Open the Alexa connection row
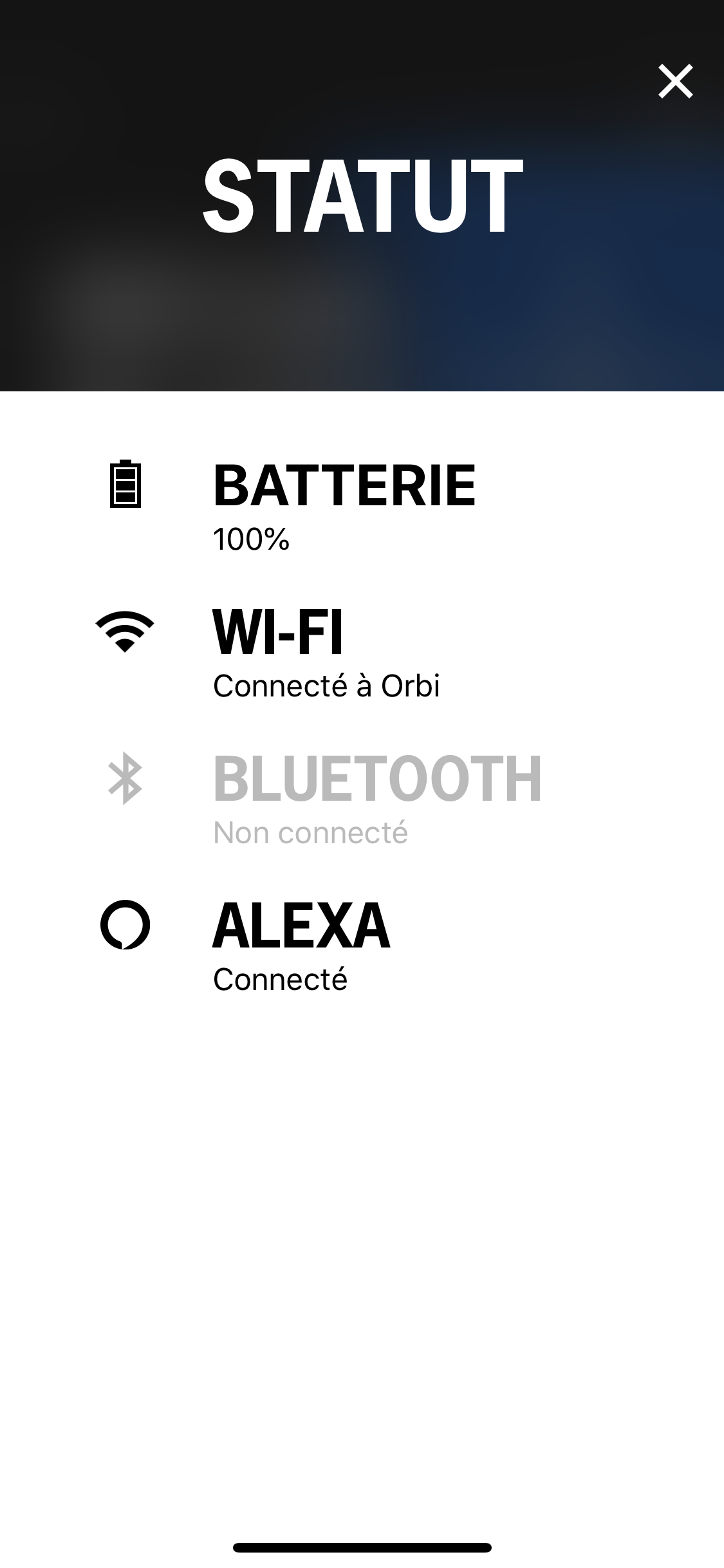The width and height of the screenshot is (724, 1568). 362,947
